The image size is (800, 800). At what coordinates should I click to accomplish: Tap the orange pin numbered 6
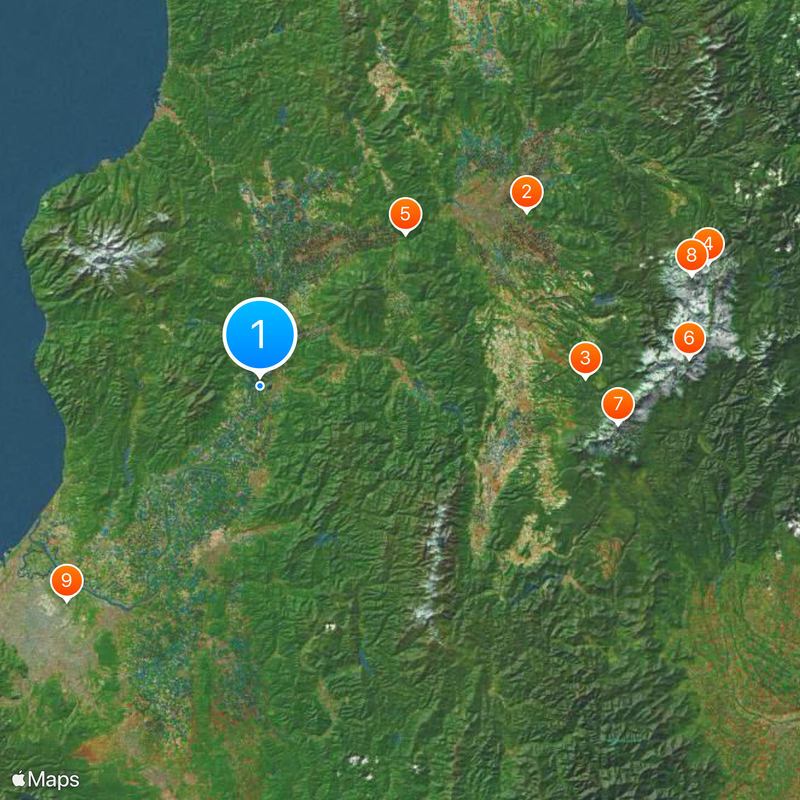(x=688, y=338)
